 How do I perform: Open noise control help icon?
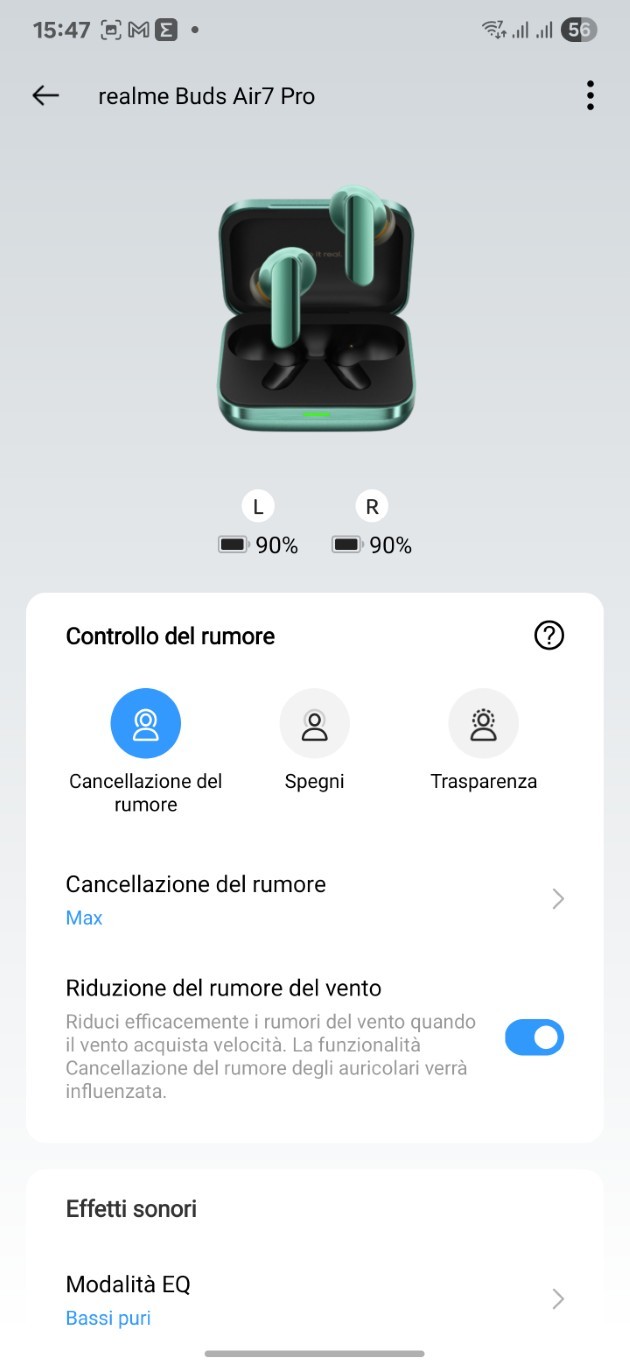[549, 635]
